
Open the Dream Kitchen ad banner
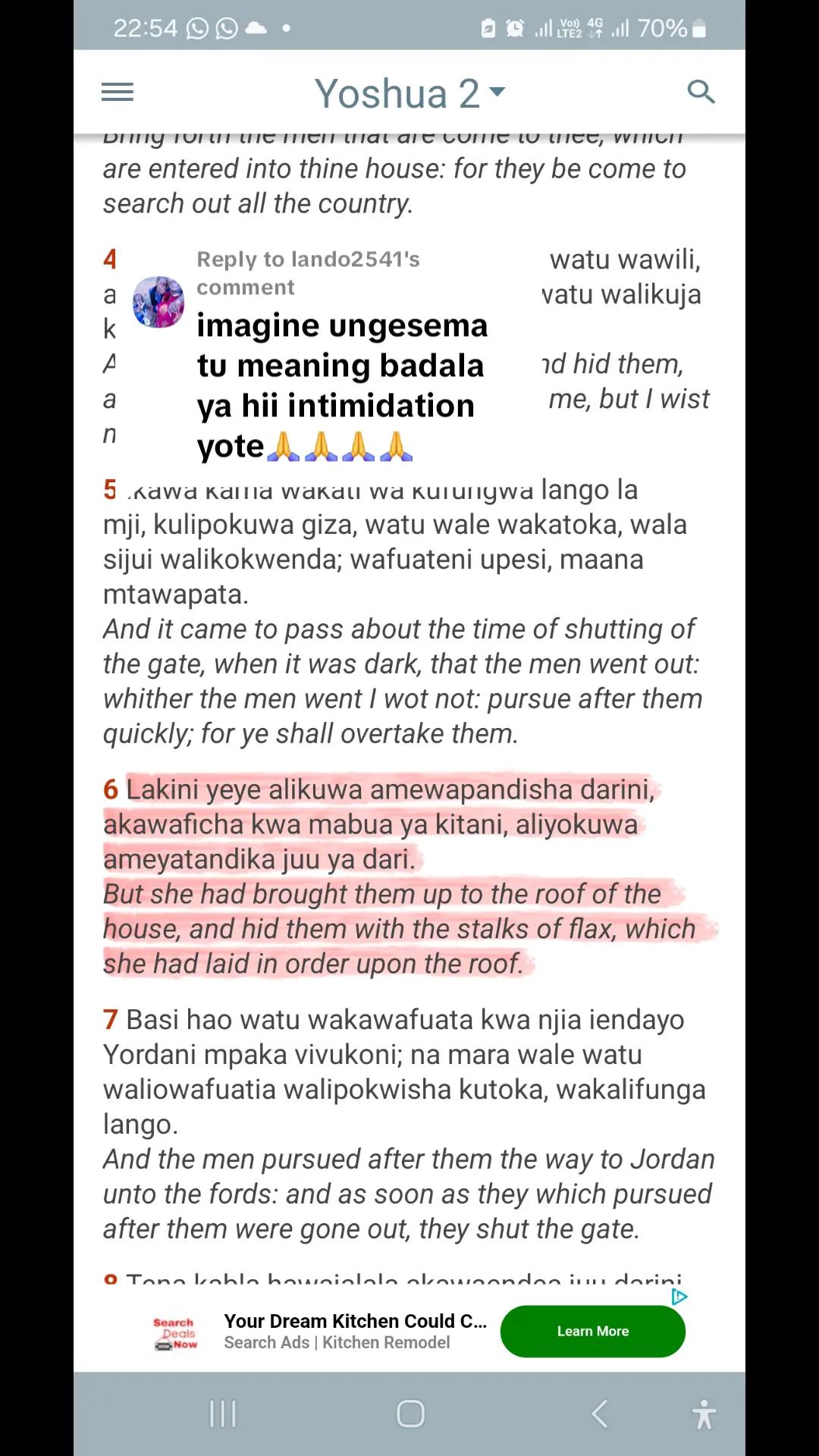pos(355,1331)
